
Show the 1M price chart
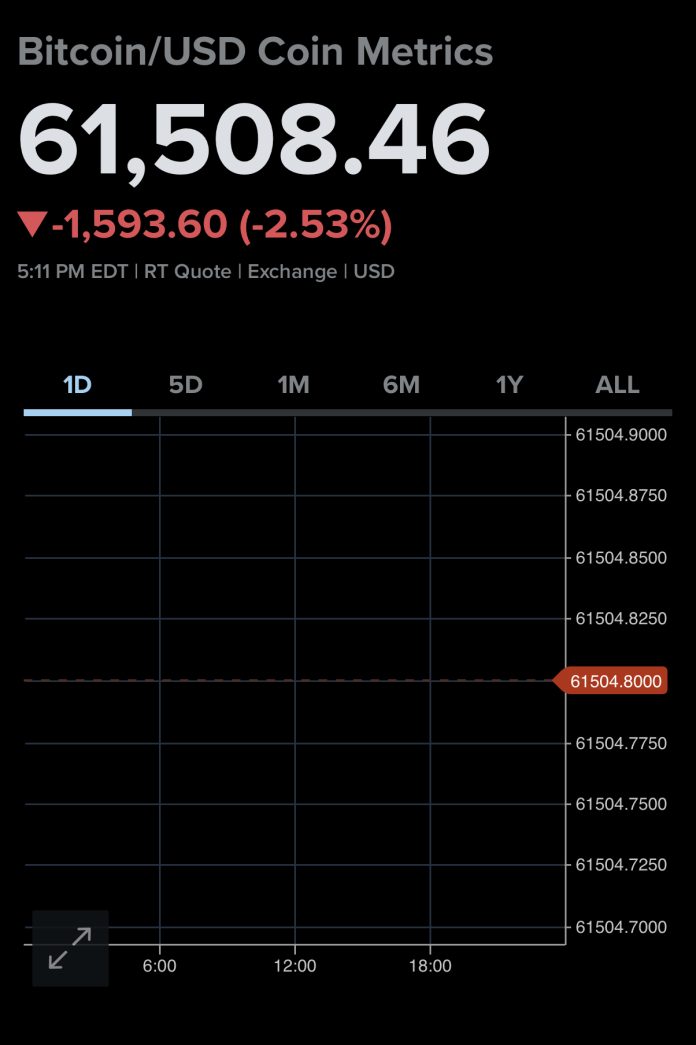293,385
